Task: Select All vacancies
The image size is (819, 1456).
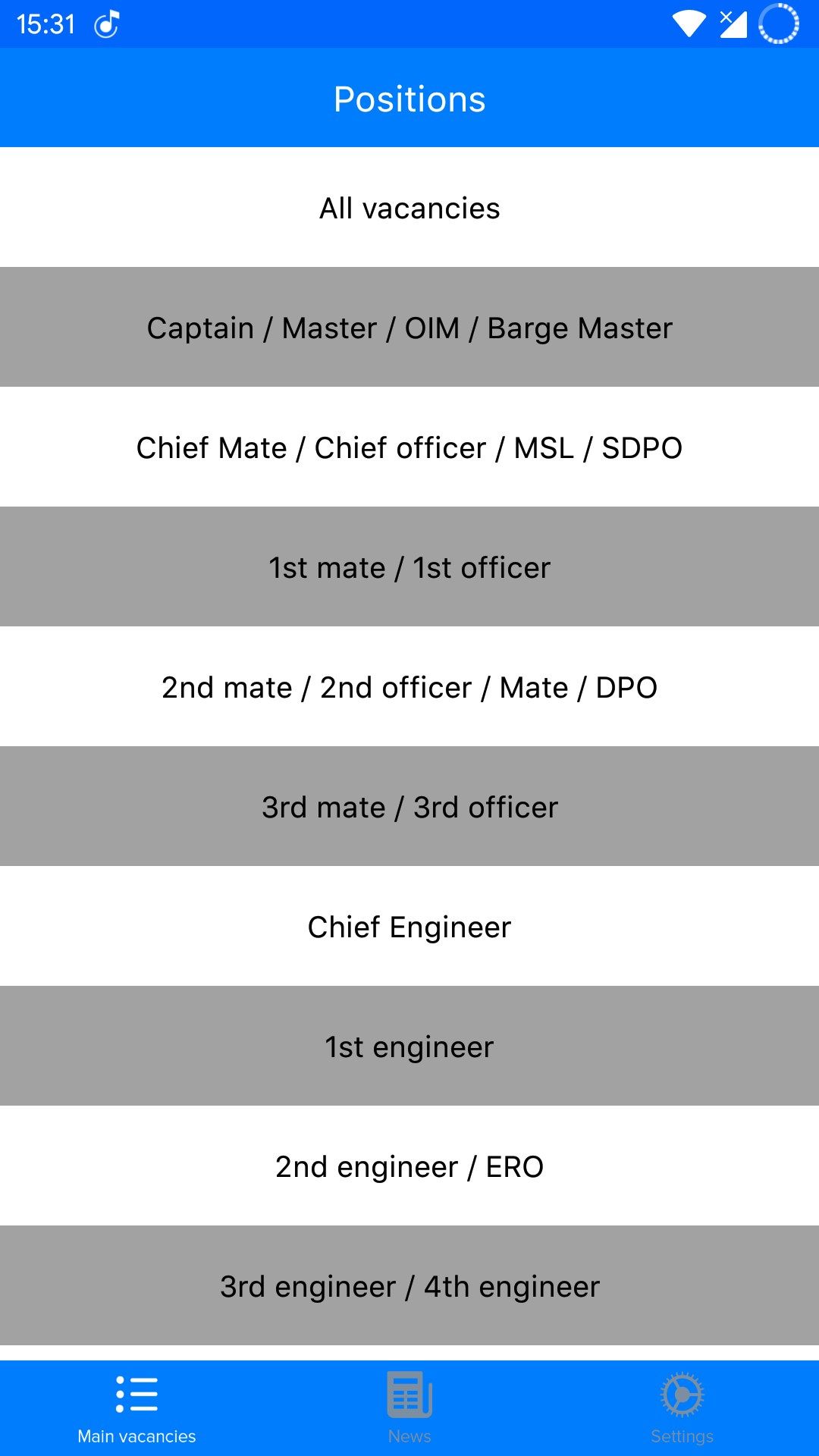Action: pos(409,207)
